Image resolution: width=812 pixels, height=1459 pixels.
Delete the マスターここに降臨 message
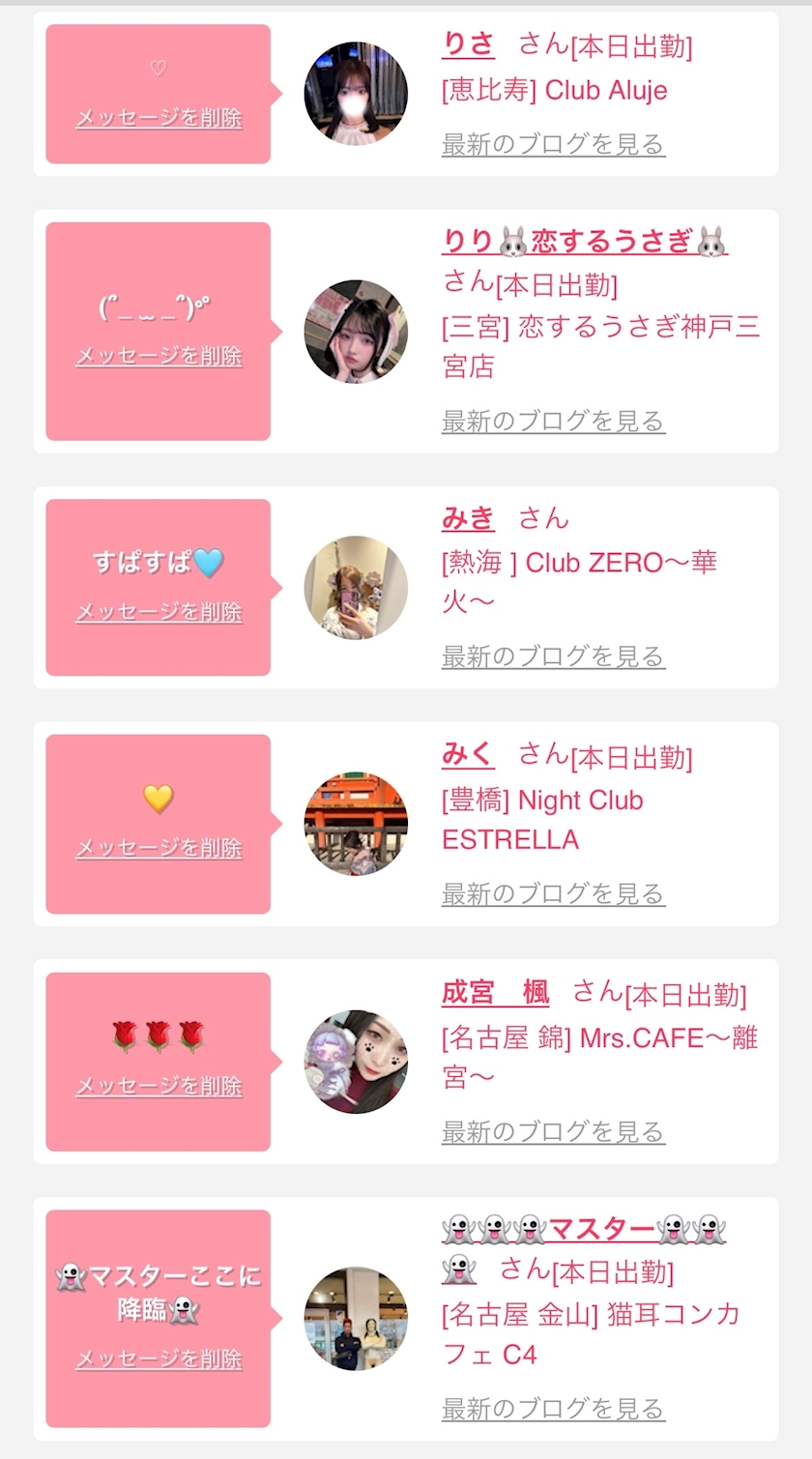coord(159,1359)
